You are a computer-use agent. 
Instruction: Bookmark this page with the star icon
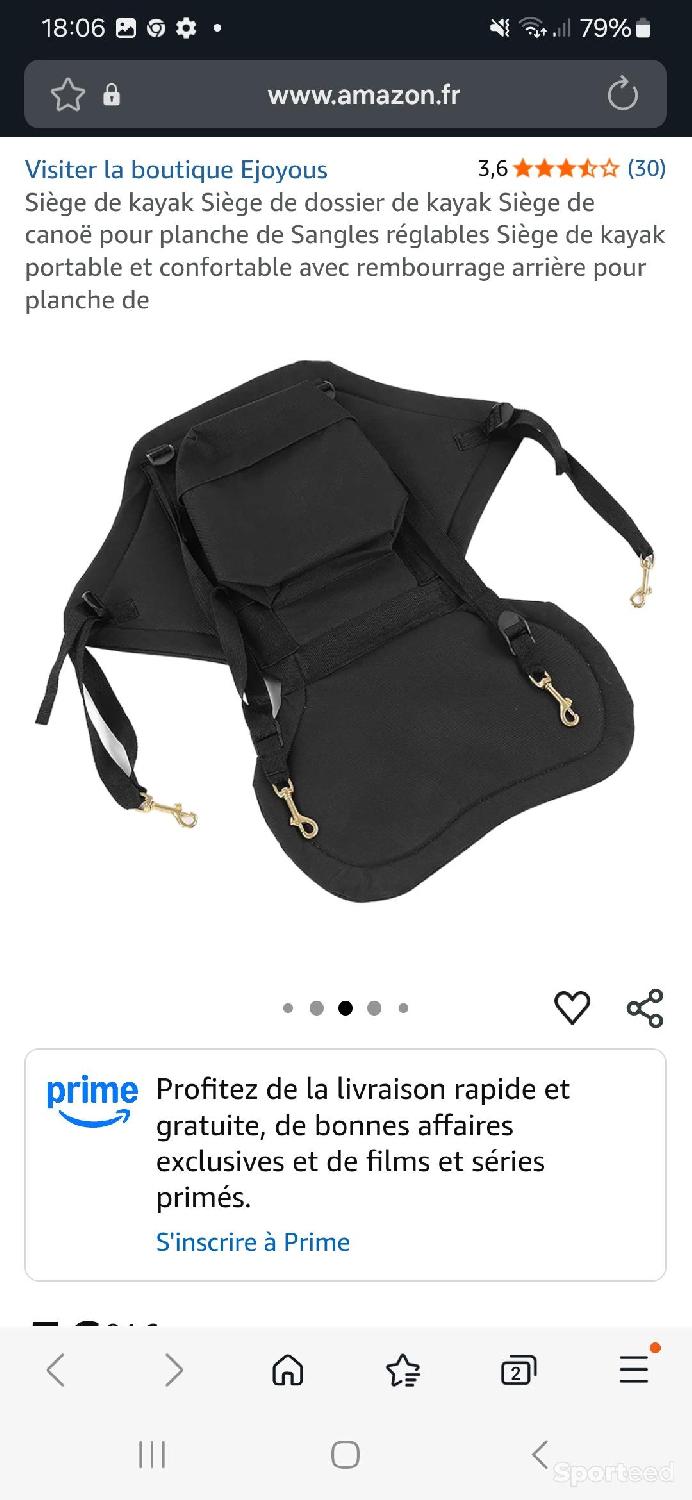tap(68, 95)
